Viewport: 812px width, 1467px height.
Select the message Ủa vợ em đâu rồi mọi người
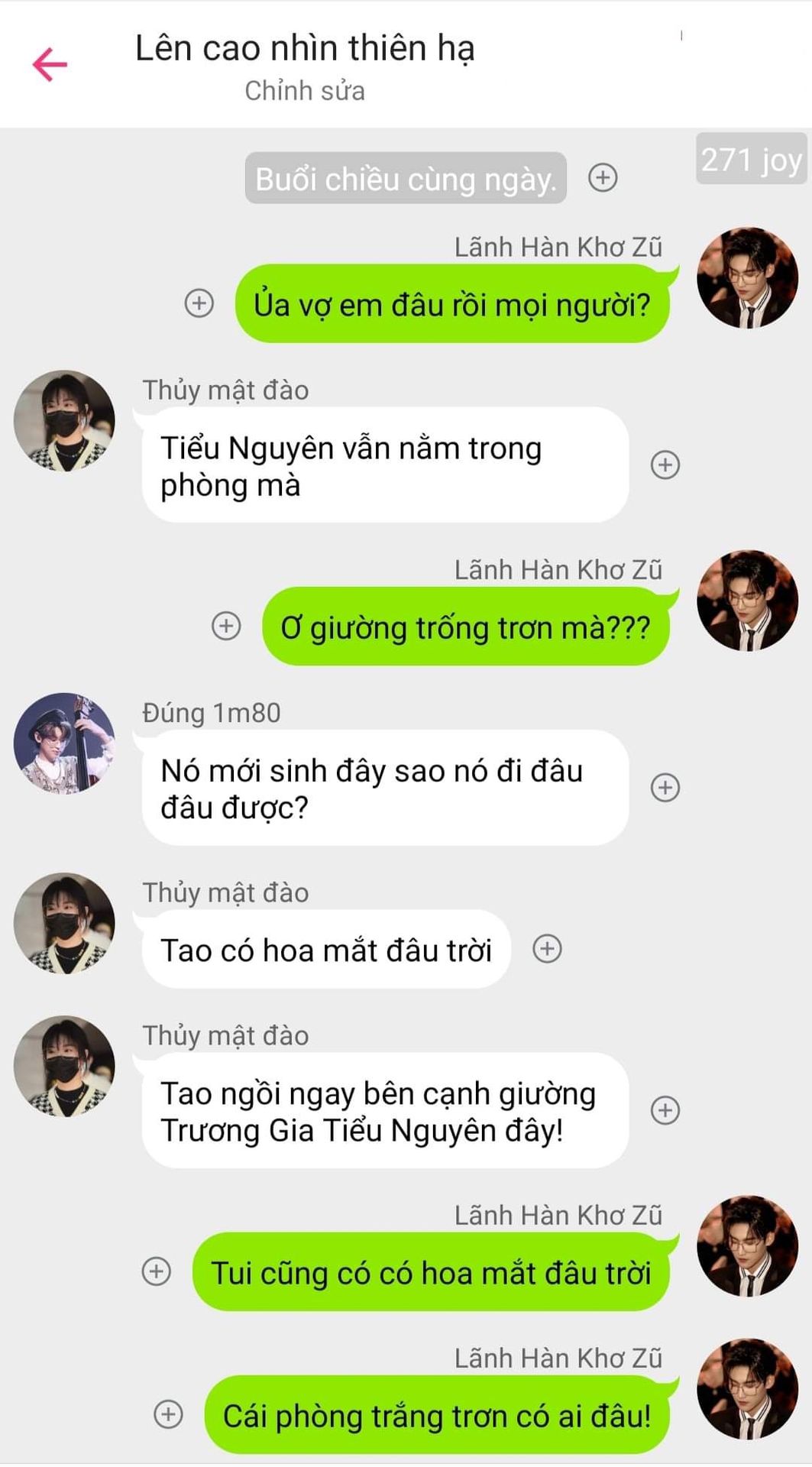click(x=451, y=304)
